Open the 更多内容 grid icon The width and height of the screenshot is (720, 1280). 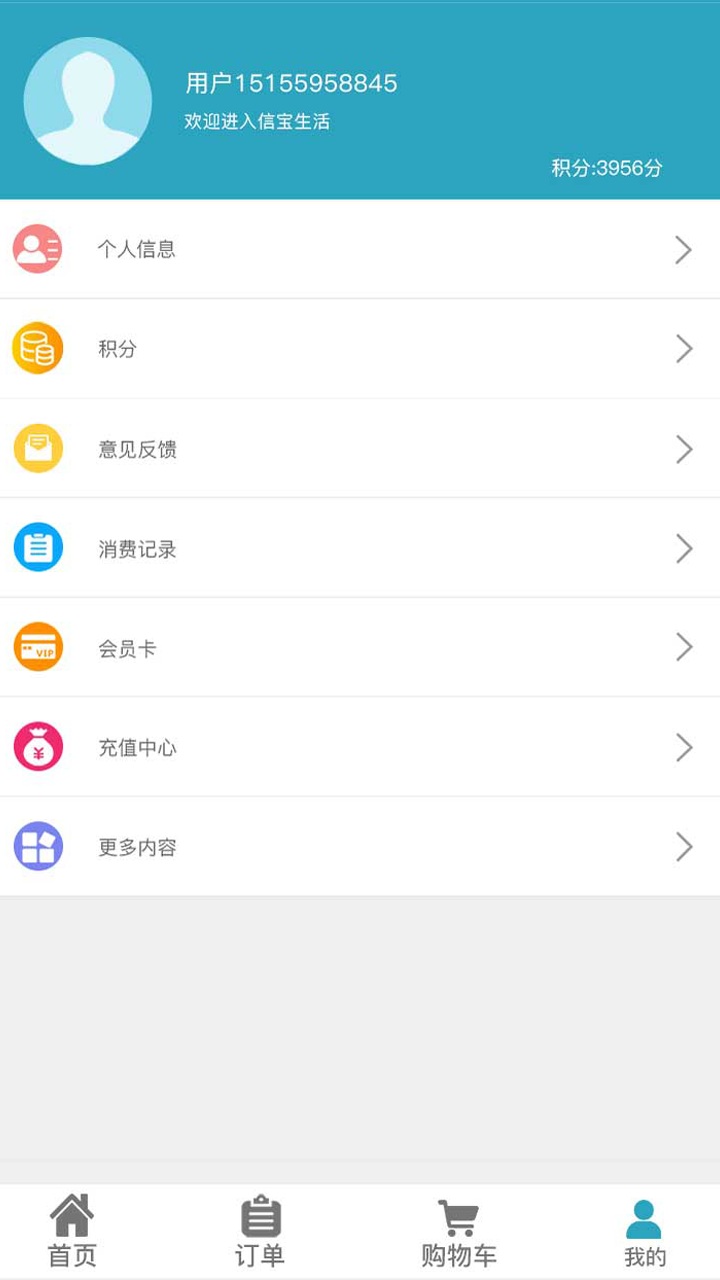37,846
